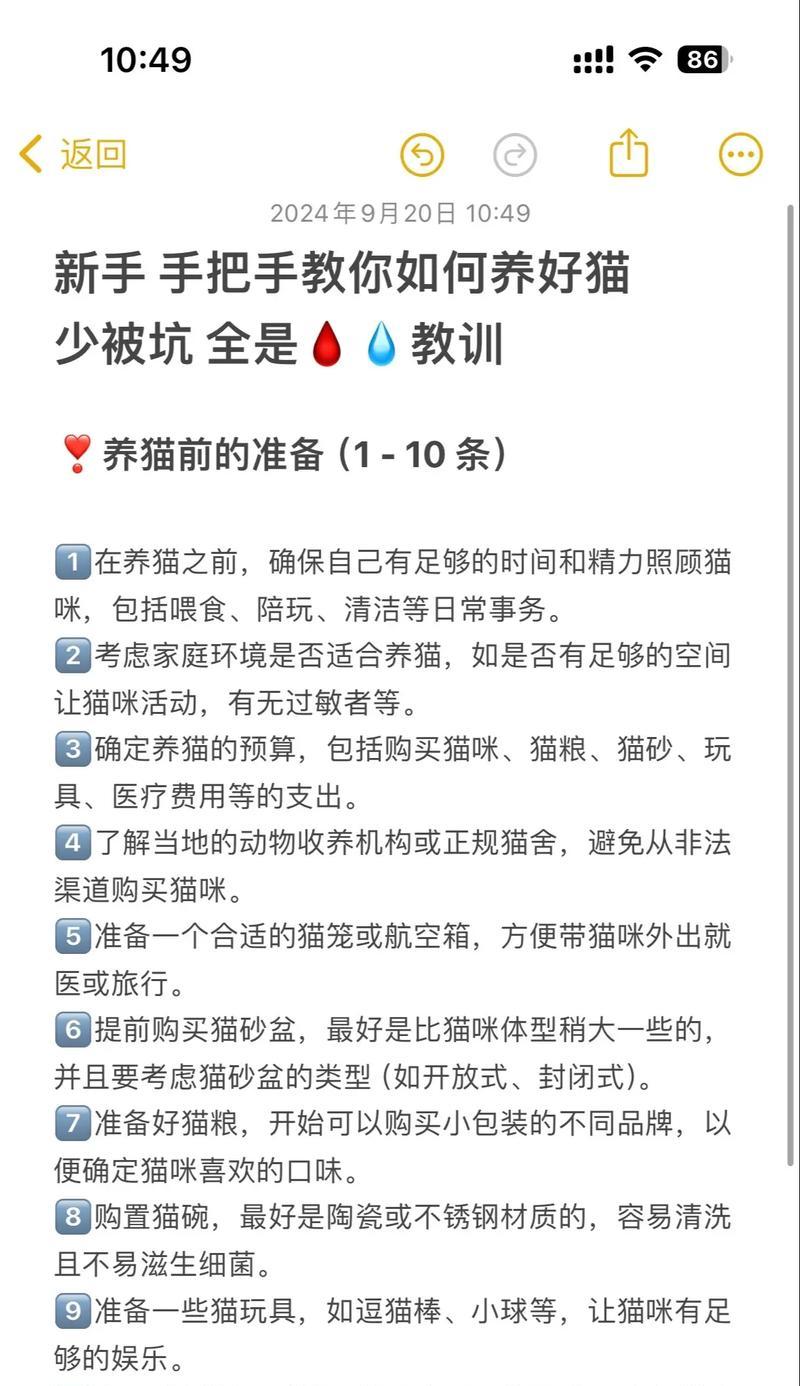Tap the redo arrow icon
This screenshot has width=800, height=1386.
pos(515,155)
